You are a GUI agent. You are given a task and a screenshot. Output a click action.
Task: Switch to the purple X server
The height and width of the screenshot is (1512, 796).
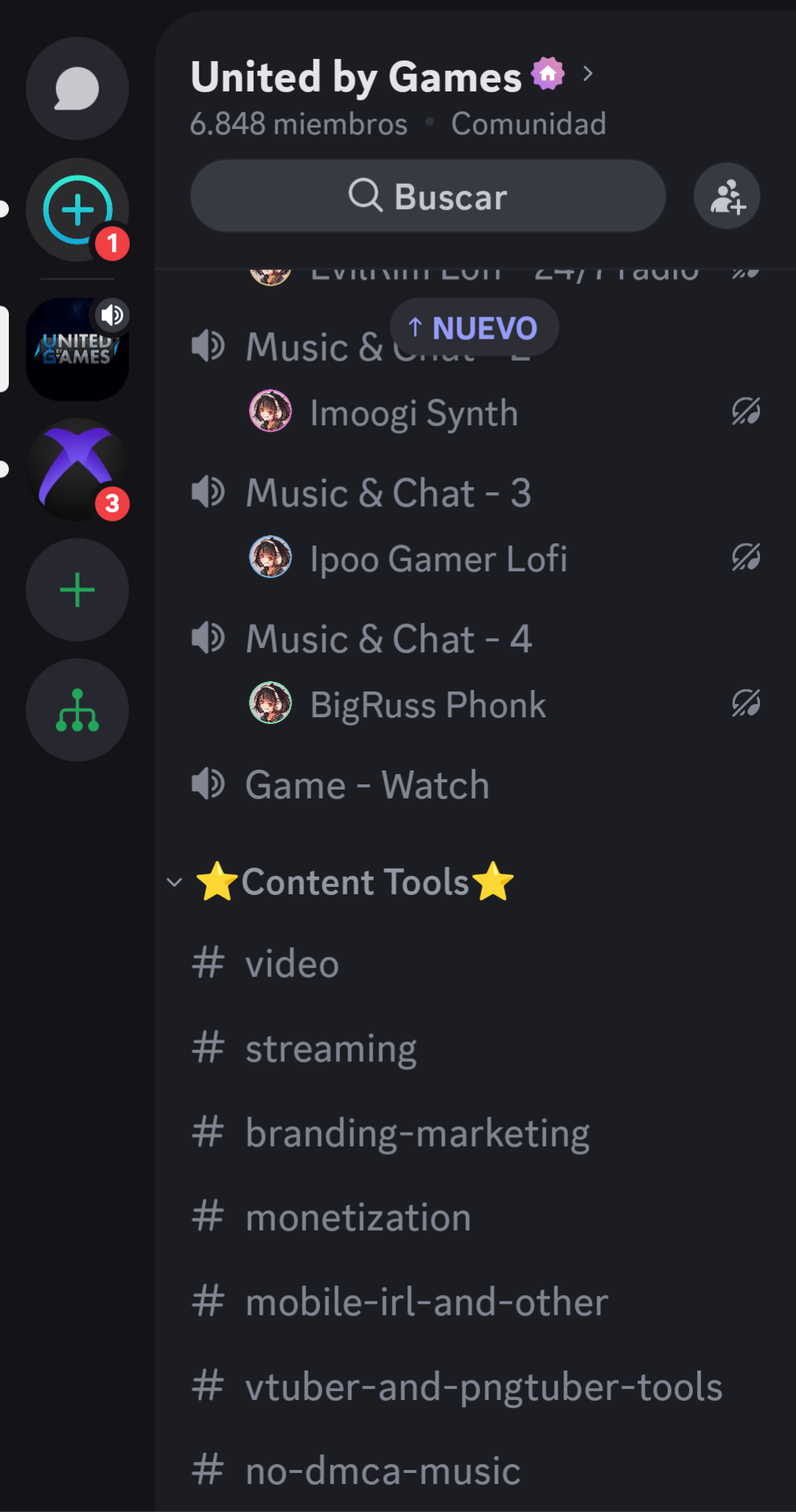click(x=77, y=469)
